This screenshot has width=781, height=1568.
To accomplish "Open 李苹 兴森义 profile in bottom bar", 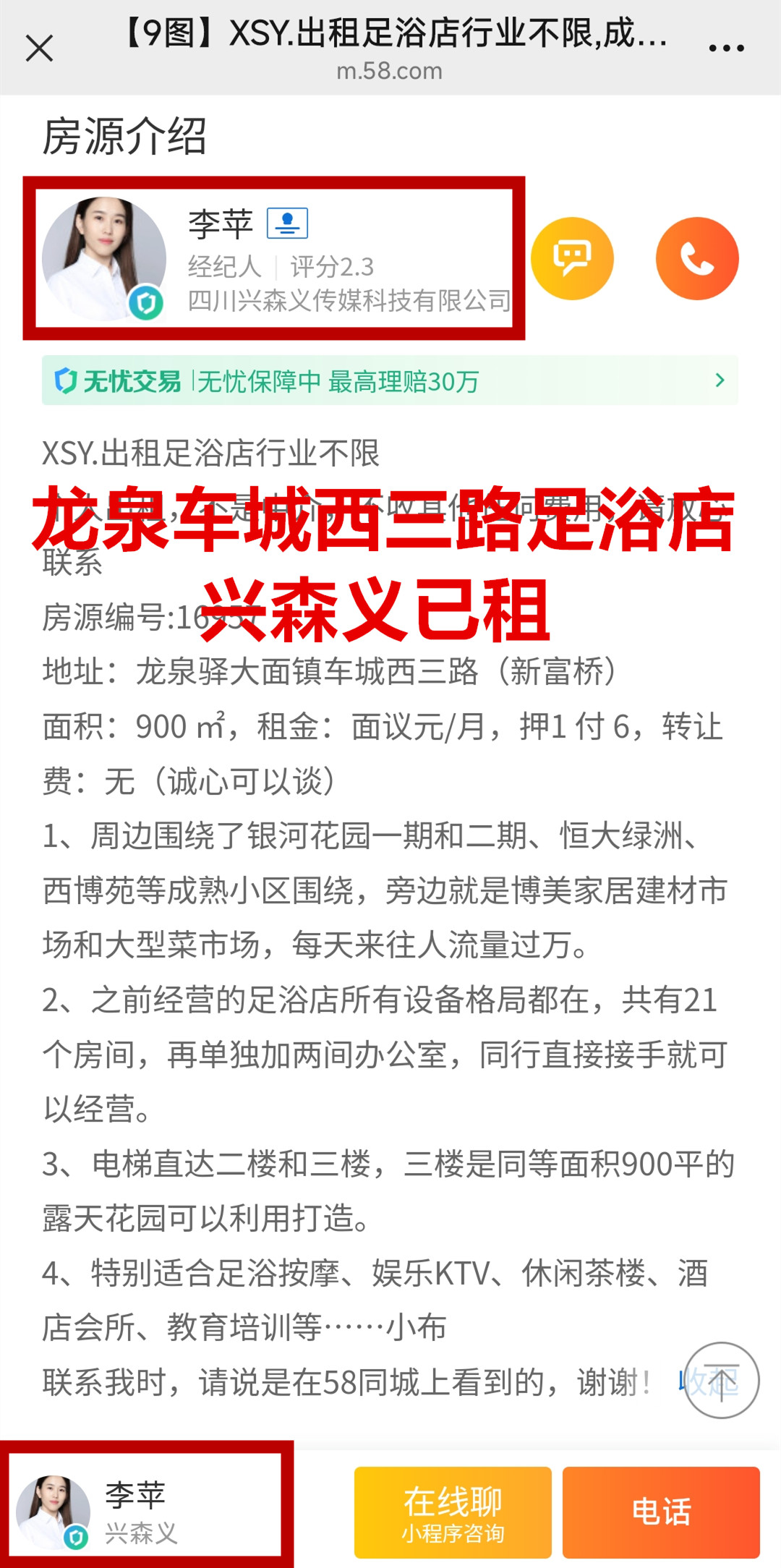I will pos(145,1512).
